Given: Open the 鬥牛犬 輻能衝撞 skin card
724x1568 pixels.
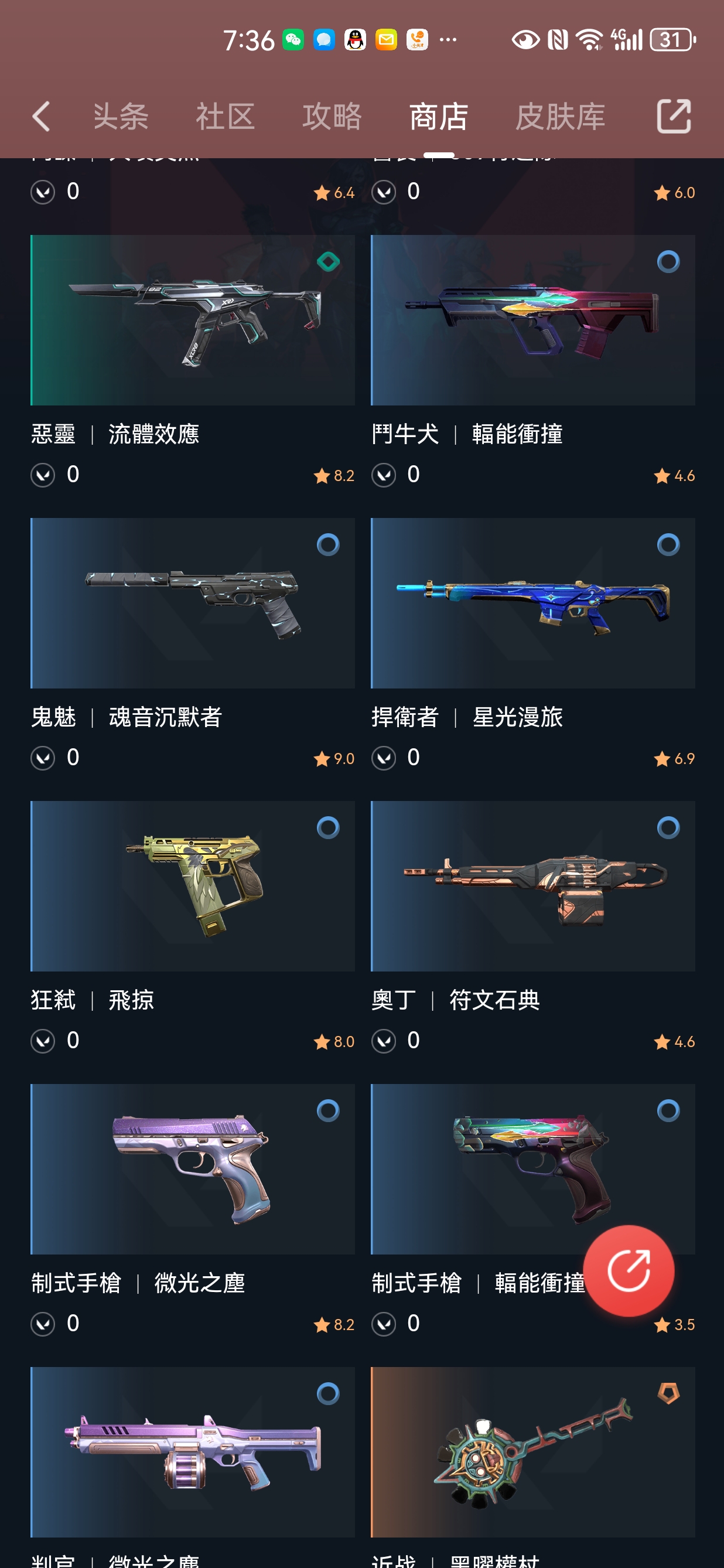Looking at the screenshot, I should (532, 321).
